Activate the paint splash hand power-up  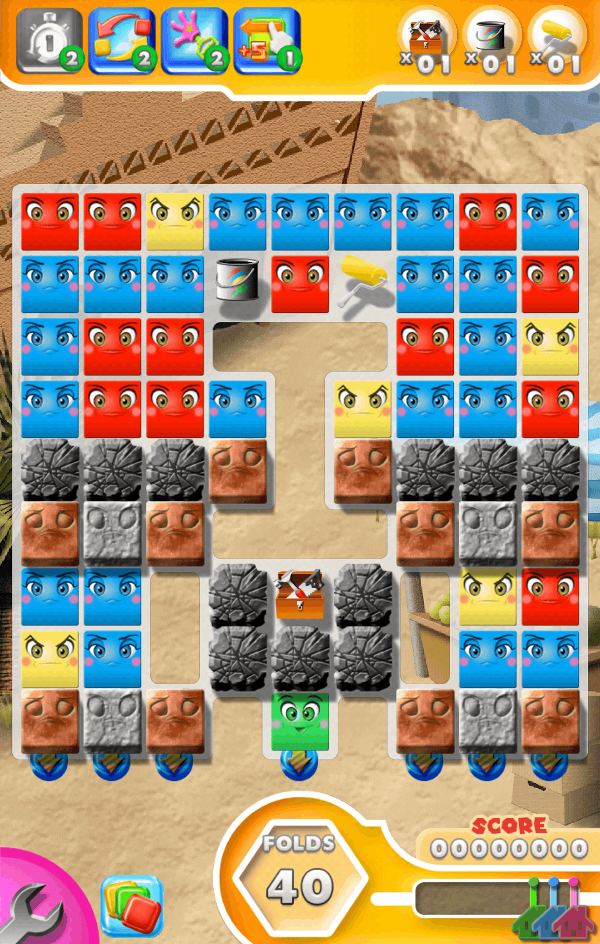click(x=191, y=40)
